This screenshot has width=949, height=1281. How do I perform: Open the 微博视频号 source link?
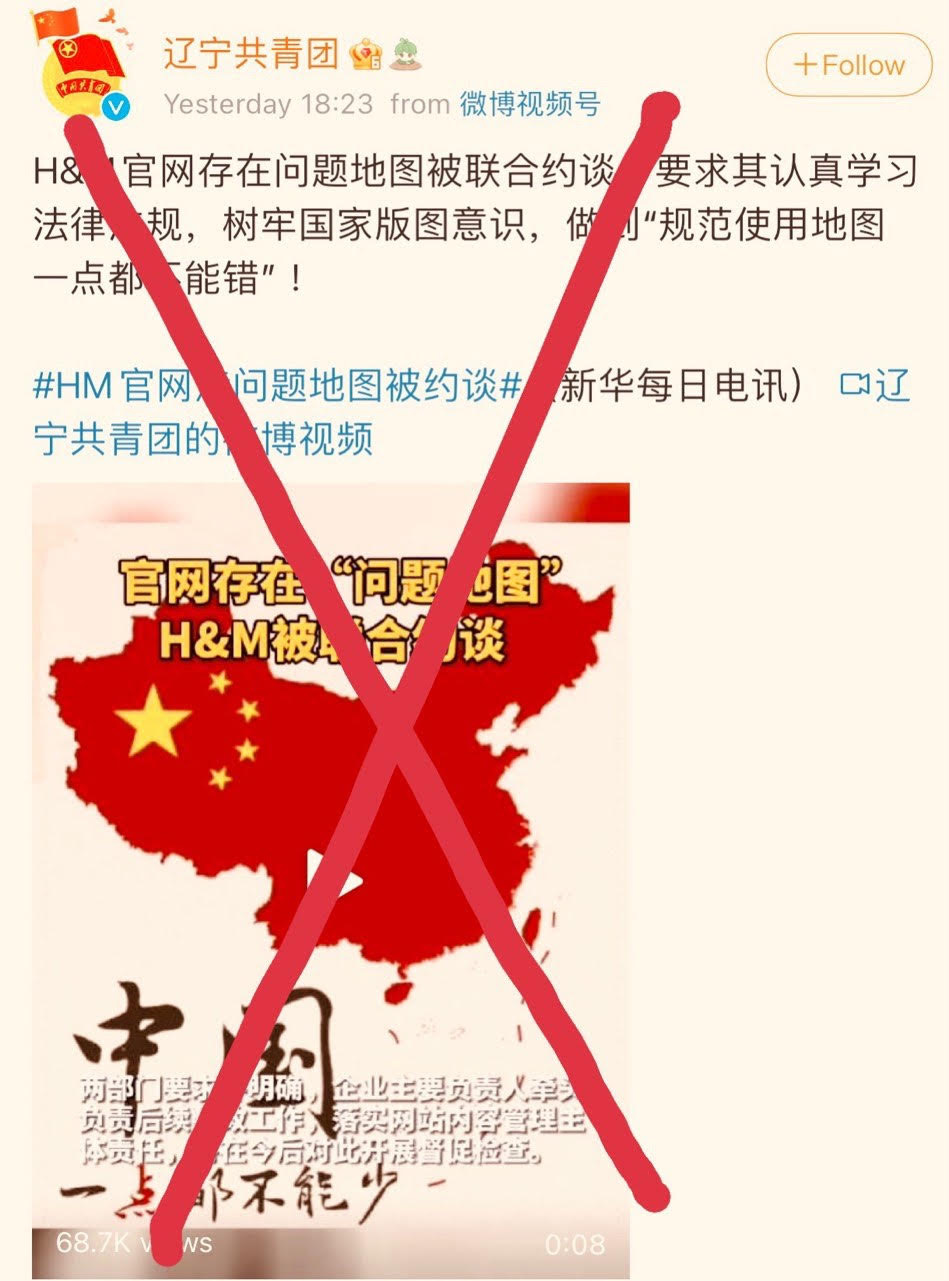point(530,104)
